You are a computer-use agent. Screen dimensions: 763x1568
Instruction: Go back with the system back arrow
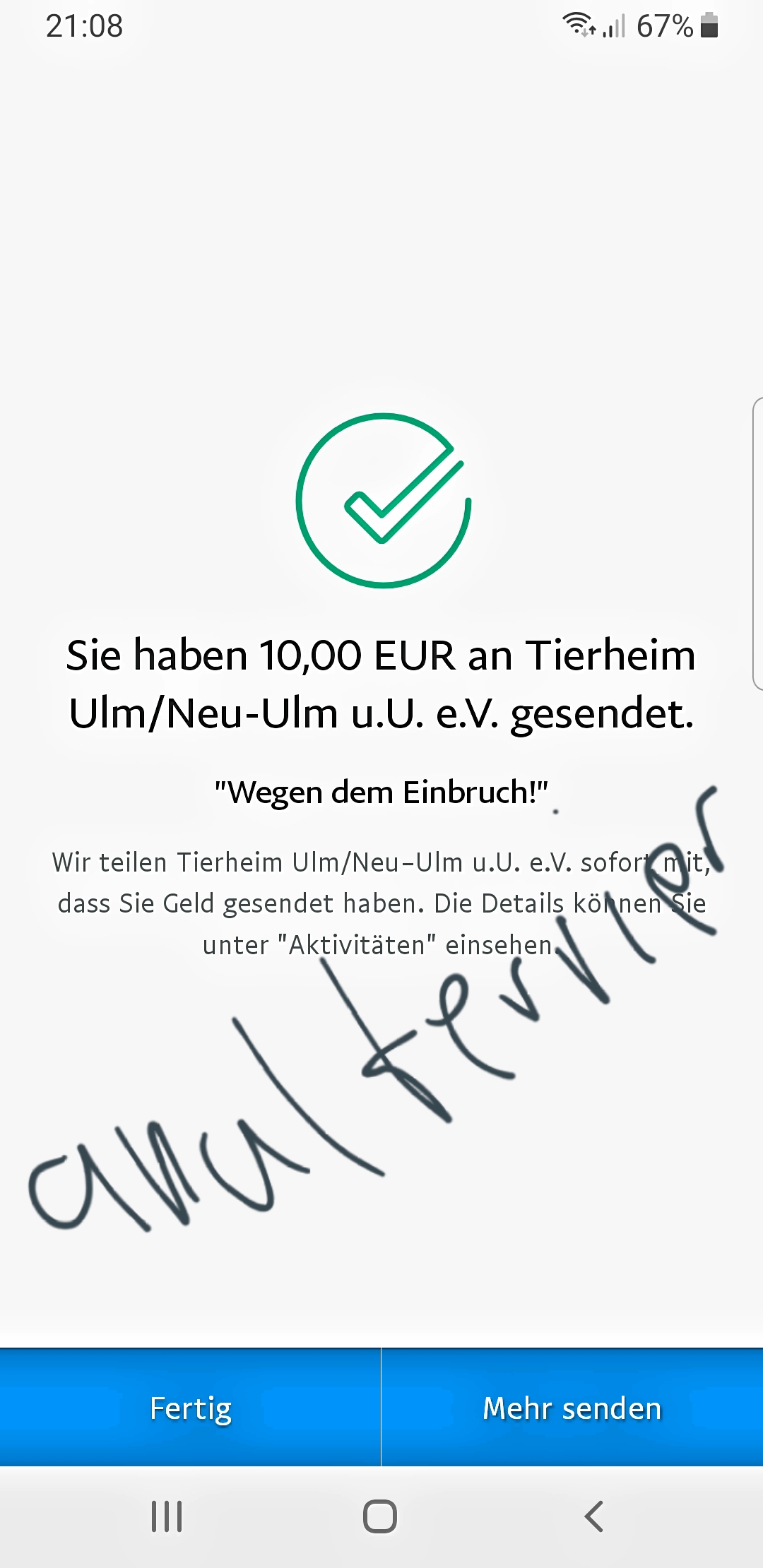(x=594, y=1516)
